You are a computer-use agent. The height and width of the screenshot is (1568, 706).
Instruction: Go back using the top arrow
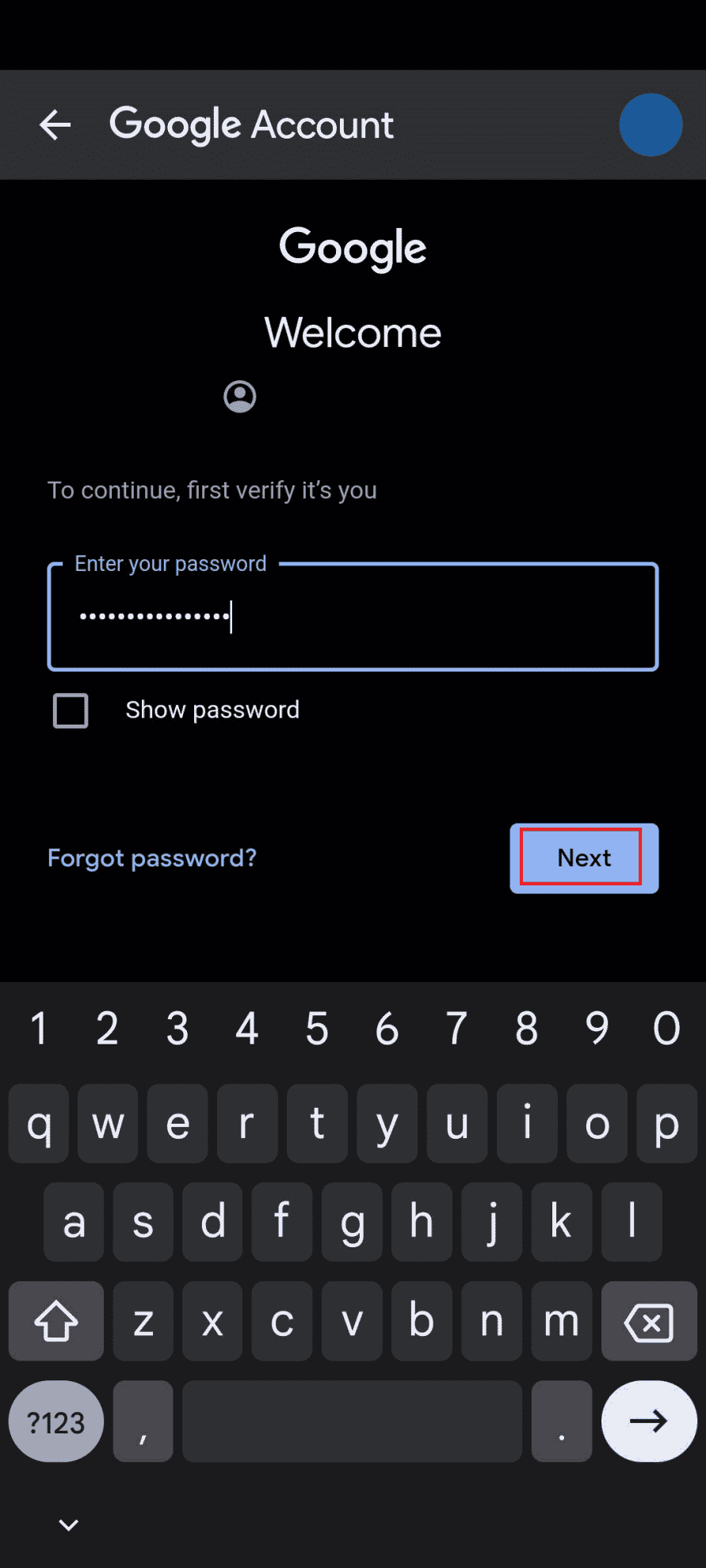tap(55, 125)
